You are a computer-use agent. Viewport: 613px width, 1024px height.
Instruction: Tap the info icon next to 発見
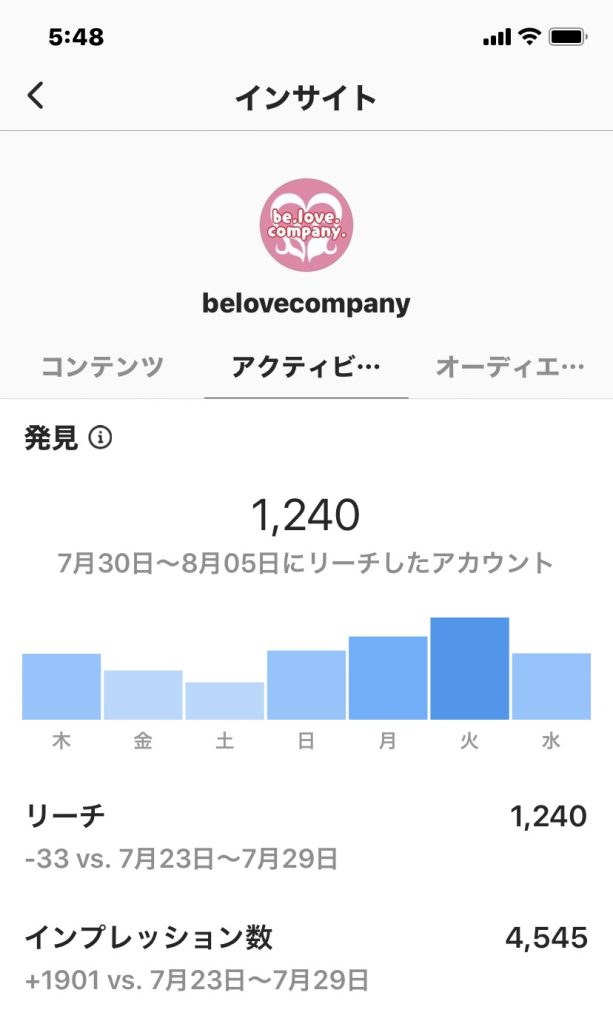100,437
